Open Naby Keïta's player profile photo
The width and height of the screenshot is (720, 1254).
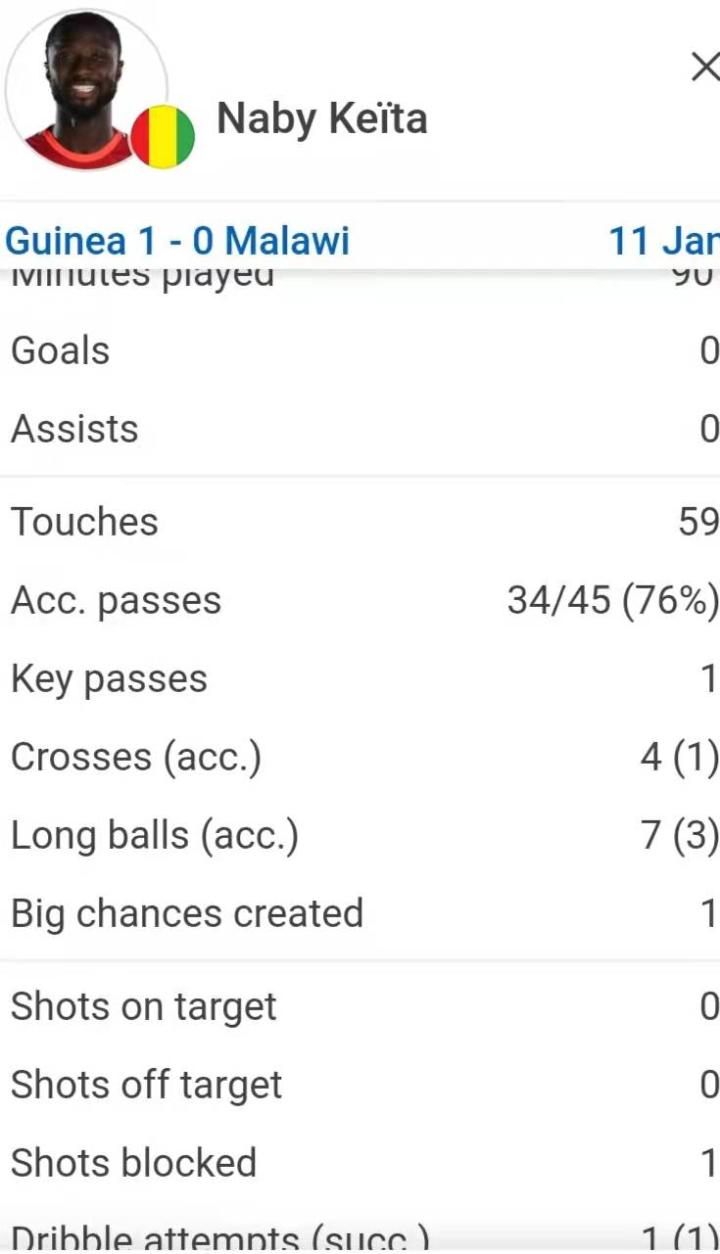85,90
